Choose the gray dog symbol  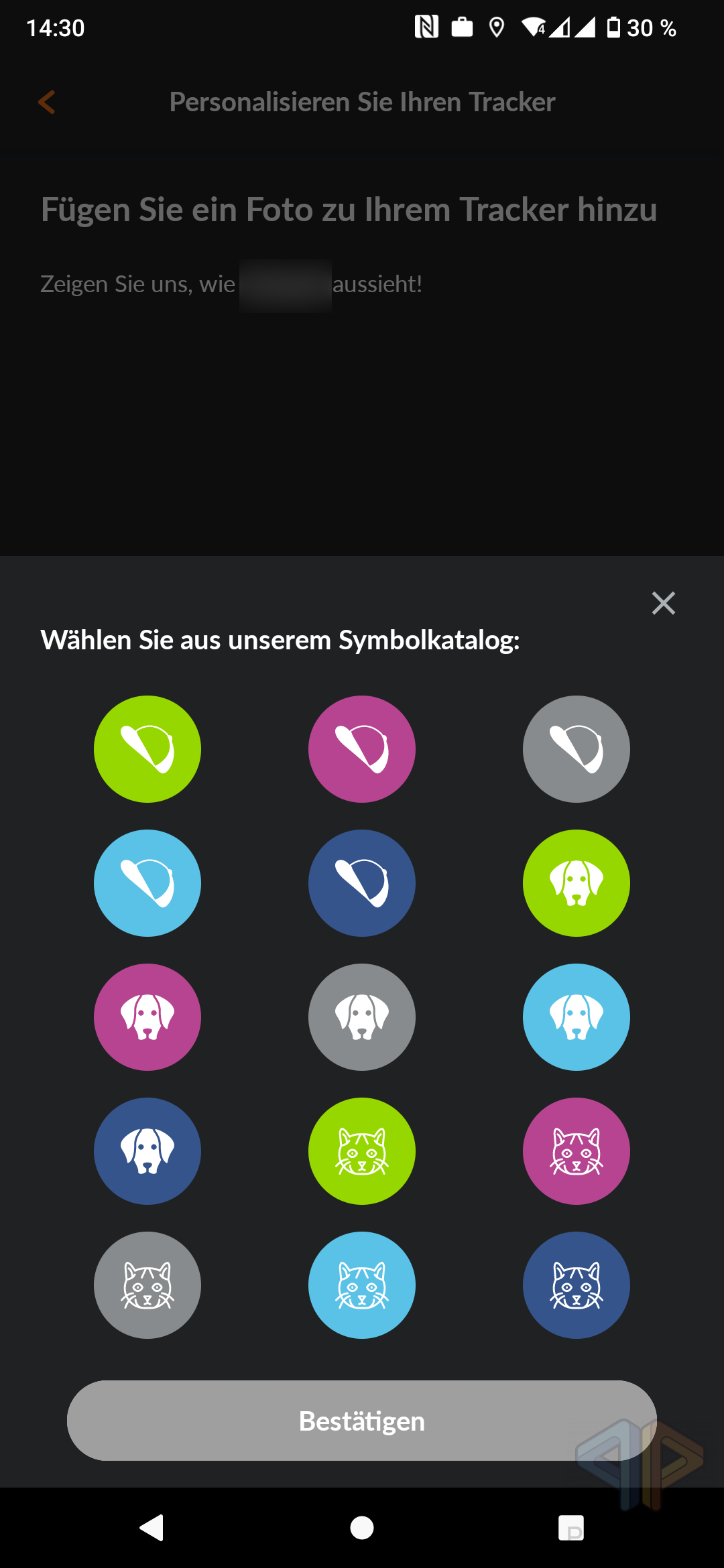coord(362,1017)
